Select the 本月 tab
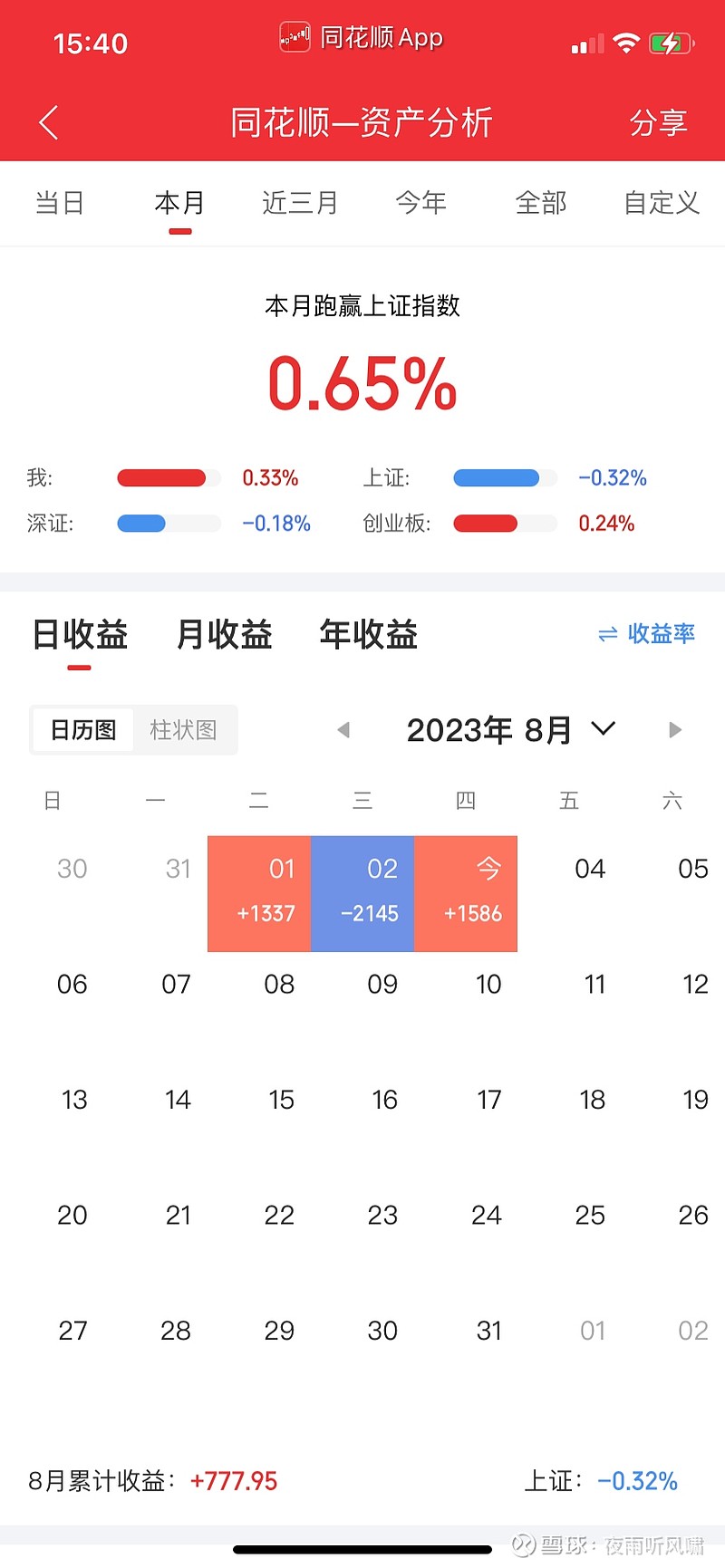725x1568 pixels. (x=179, y=202)
